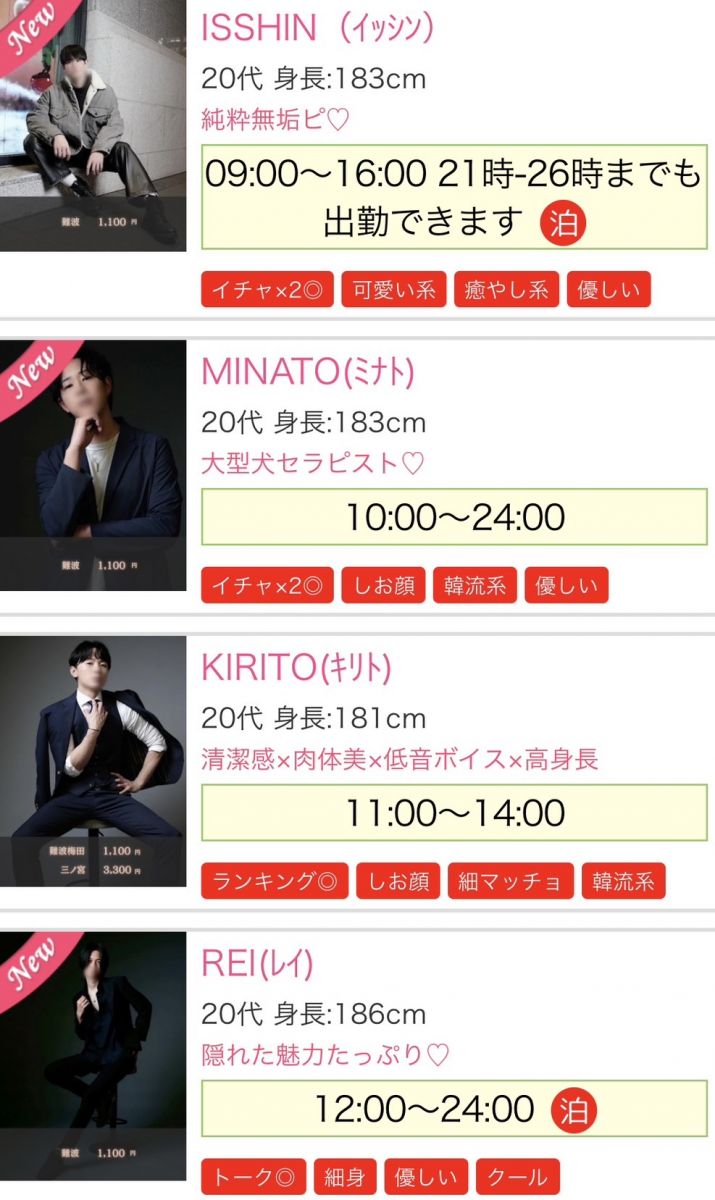Tap the トーク◎ tag under REI
Screen dimensions: 715x1200
point(253,1177)
